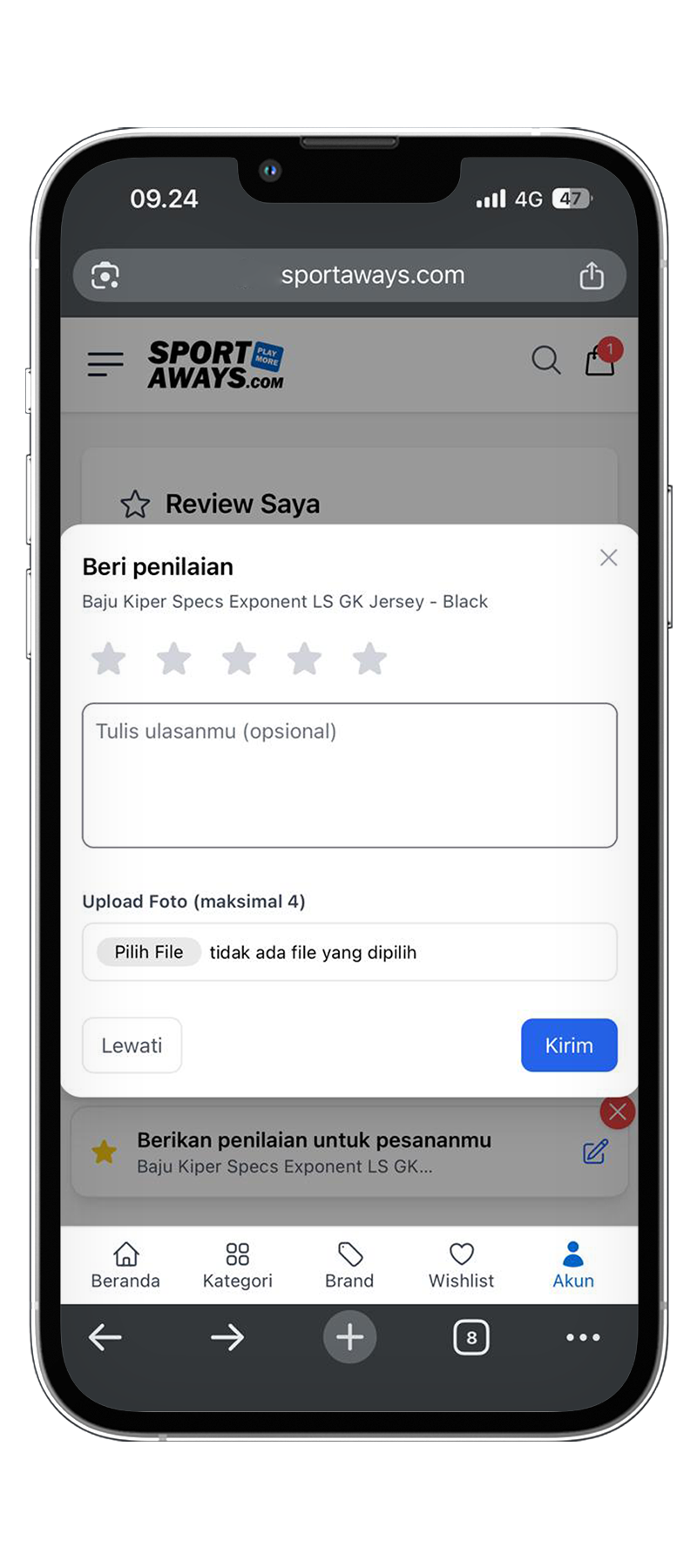Dismiss the rating reminder banner
The height and width of the screenshot is (1568, 697).
(x=618, y=1112)
